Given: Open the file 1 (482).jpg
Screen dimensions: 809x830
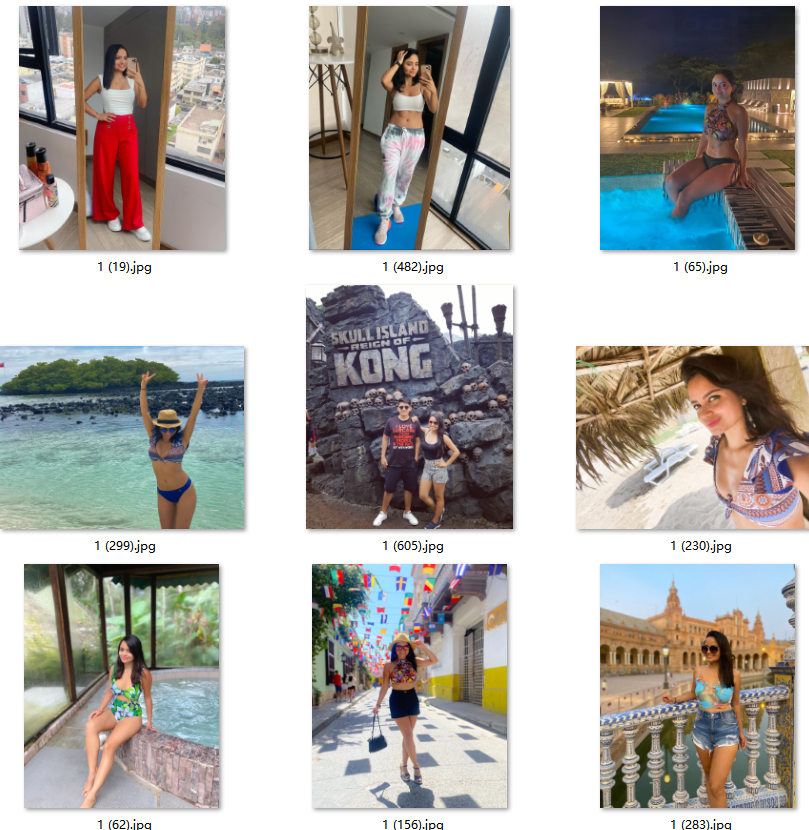Looking at the screenshot, I should click(x=409, y=128).
